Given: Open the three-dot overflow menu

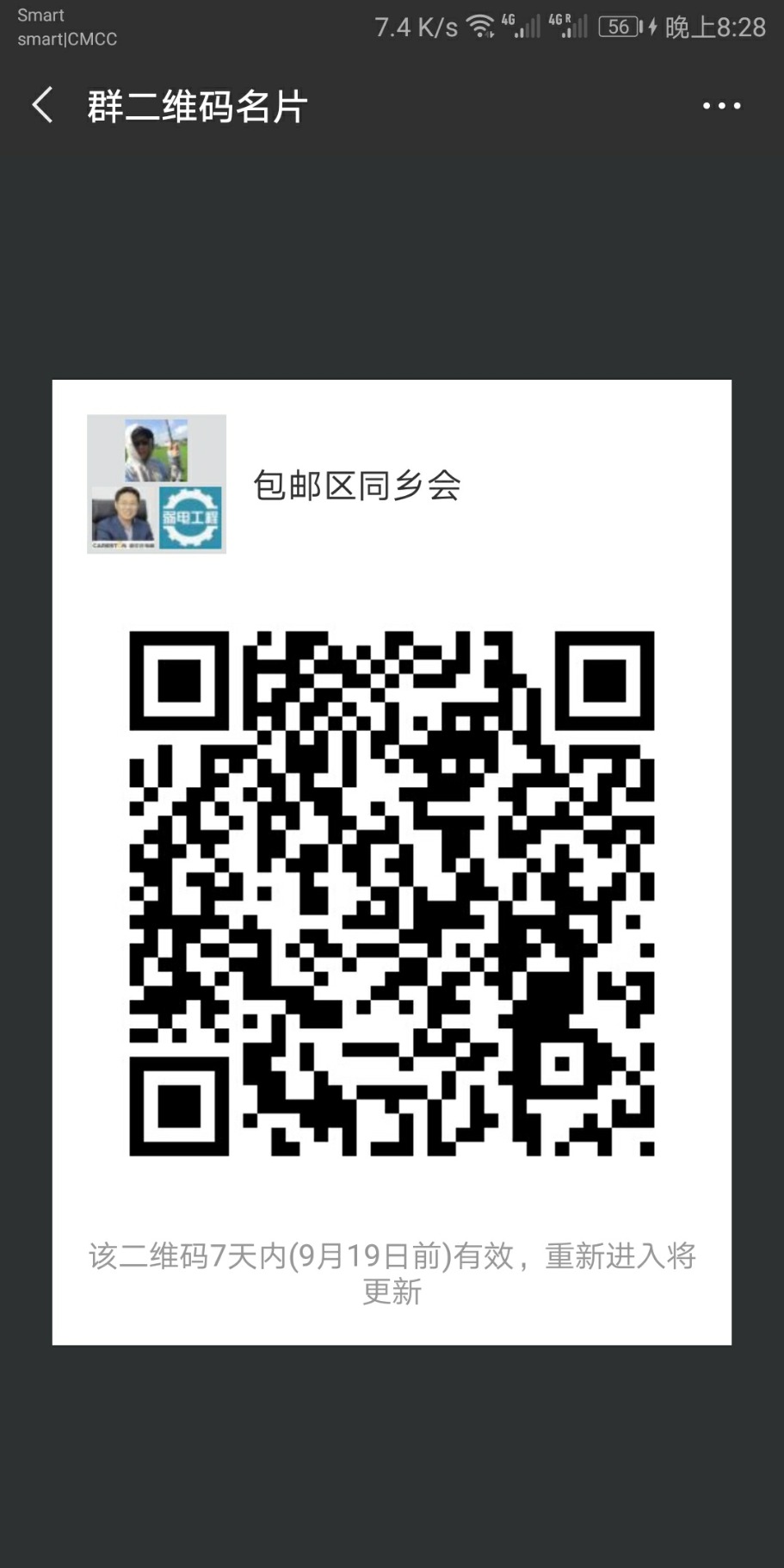Looking at the screenshot, I should (x=720, y=106).
